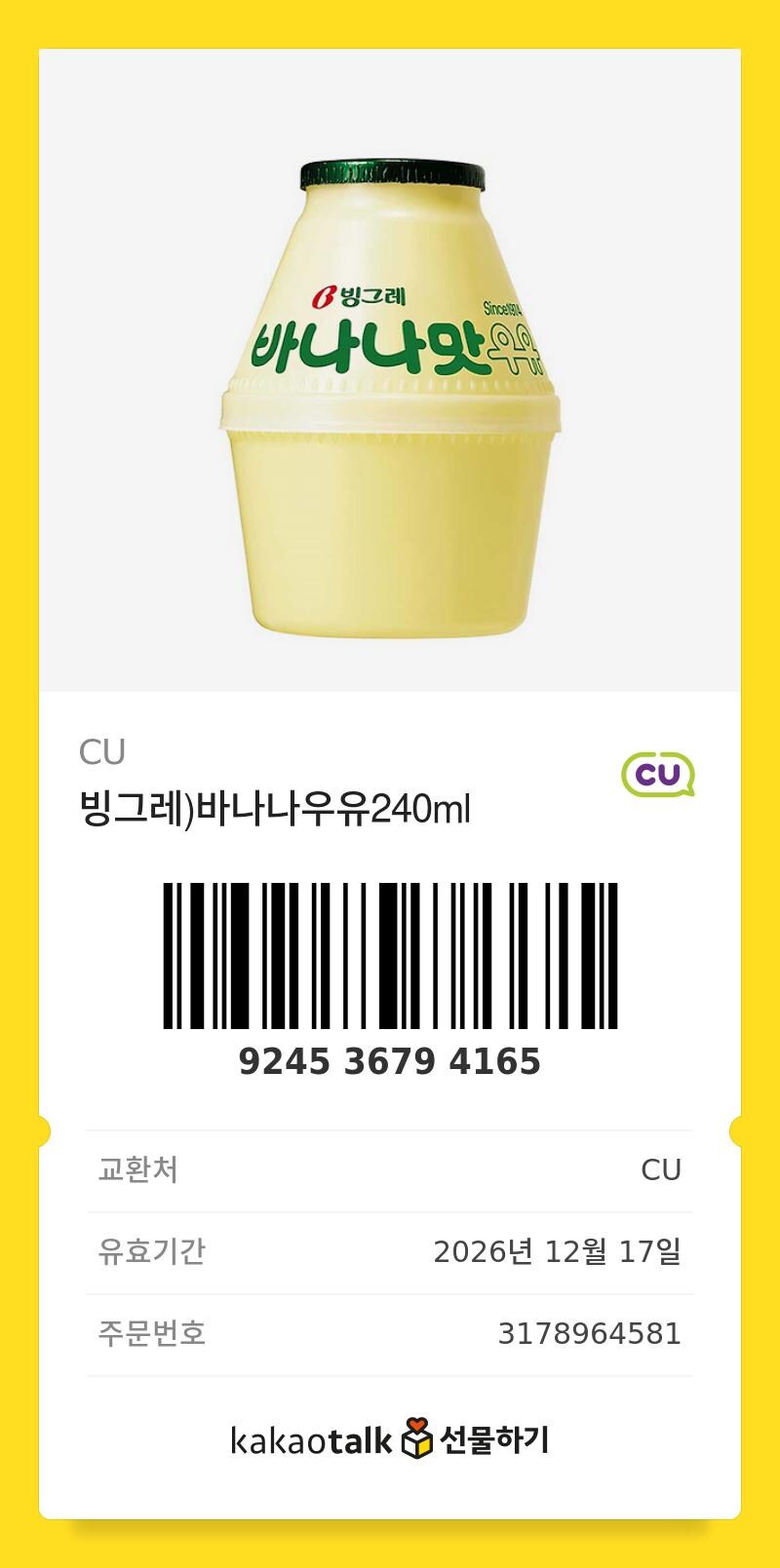Click the banana milk product photo

[390, 390]
